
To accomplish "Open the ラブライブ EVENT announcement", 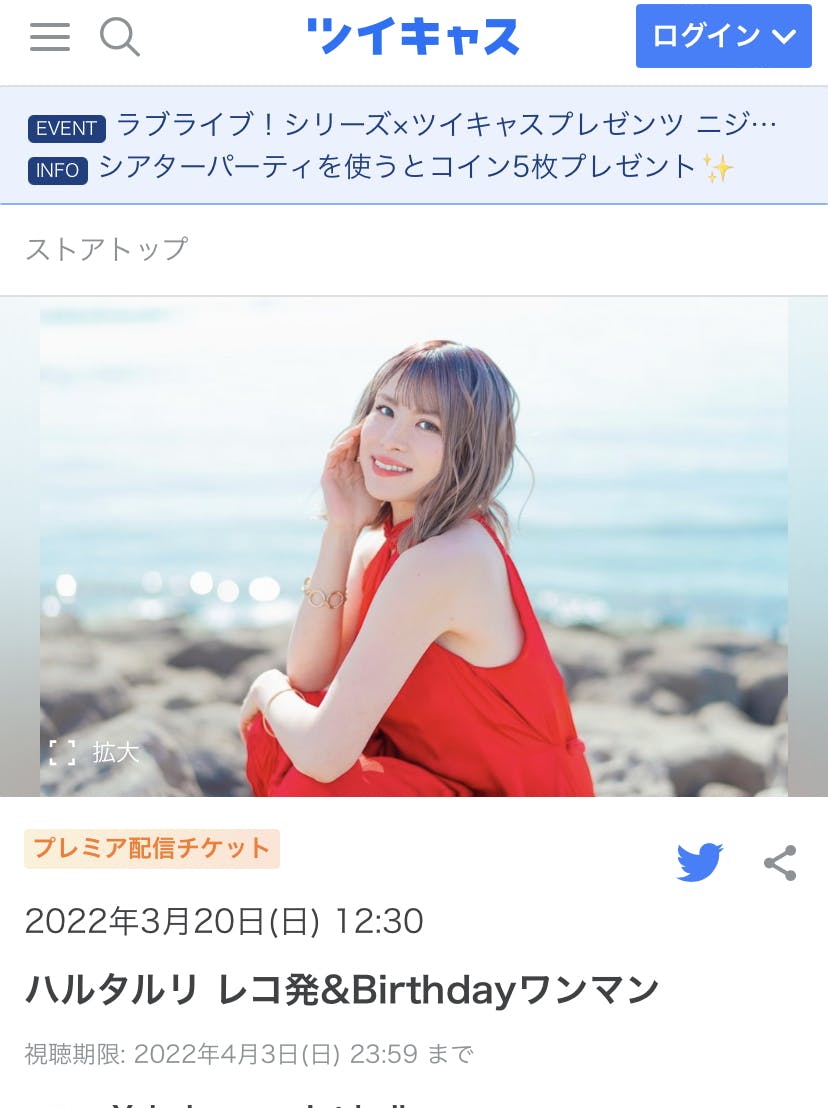I will click(445, 126).
